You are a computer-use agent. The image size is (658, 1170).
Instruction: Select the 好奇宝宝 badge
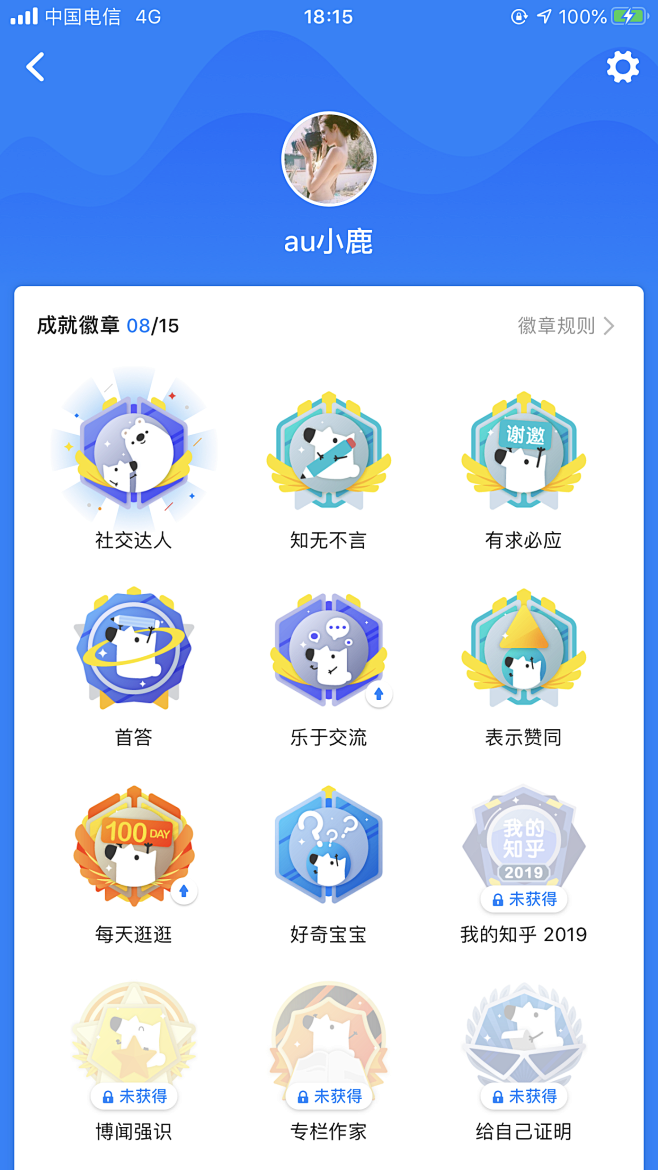pos(328,845)
